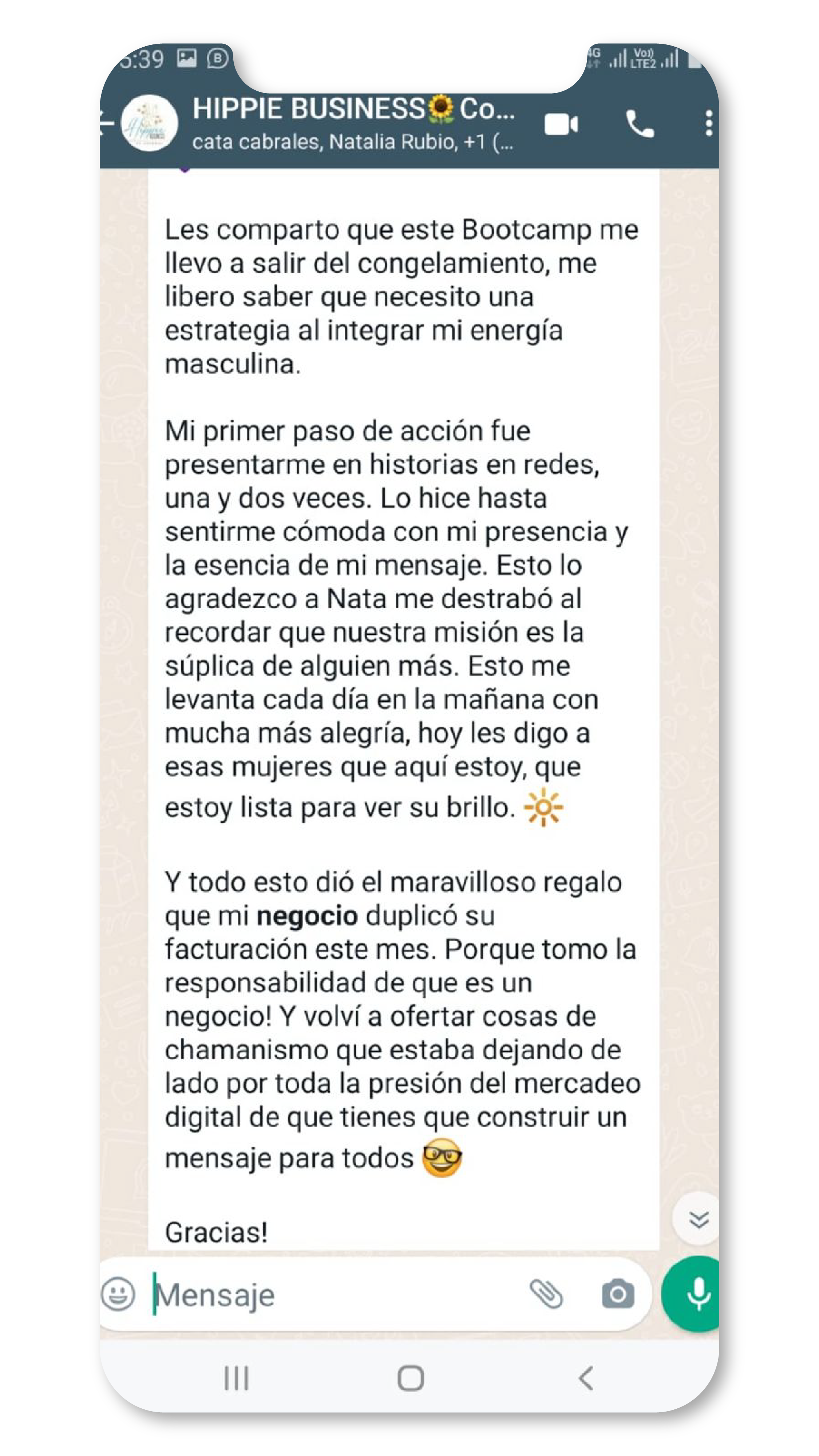Attach a file with the paperclip
The width and height of the screenshot is (819, 1456).
click(546, 1294)
